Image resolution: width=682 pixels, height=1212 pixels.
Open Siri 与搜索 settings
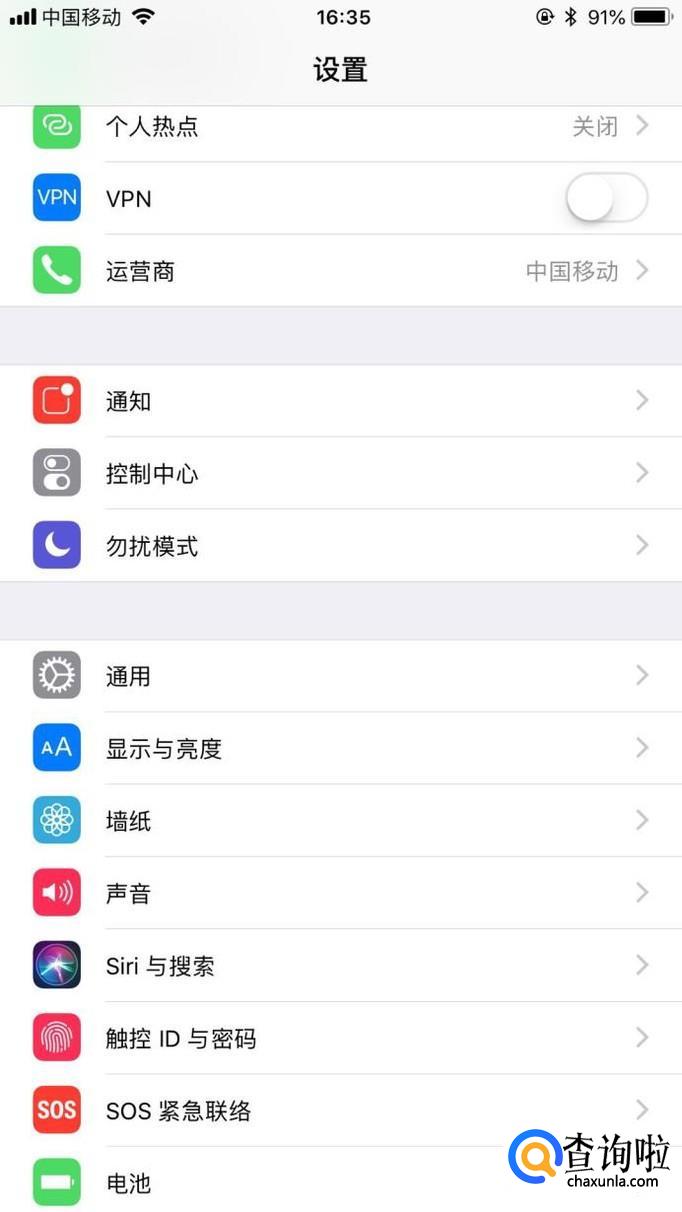340,966
